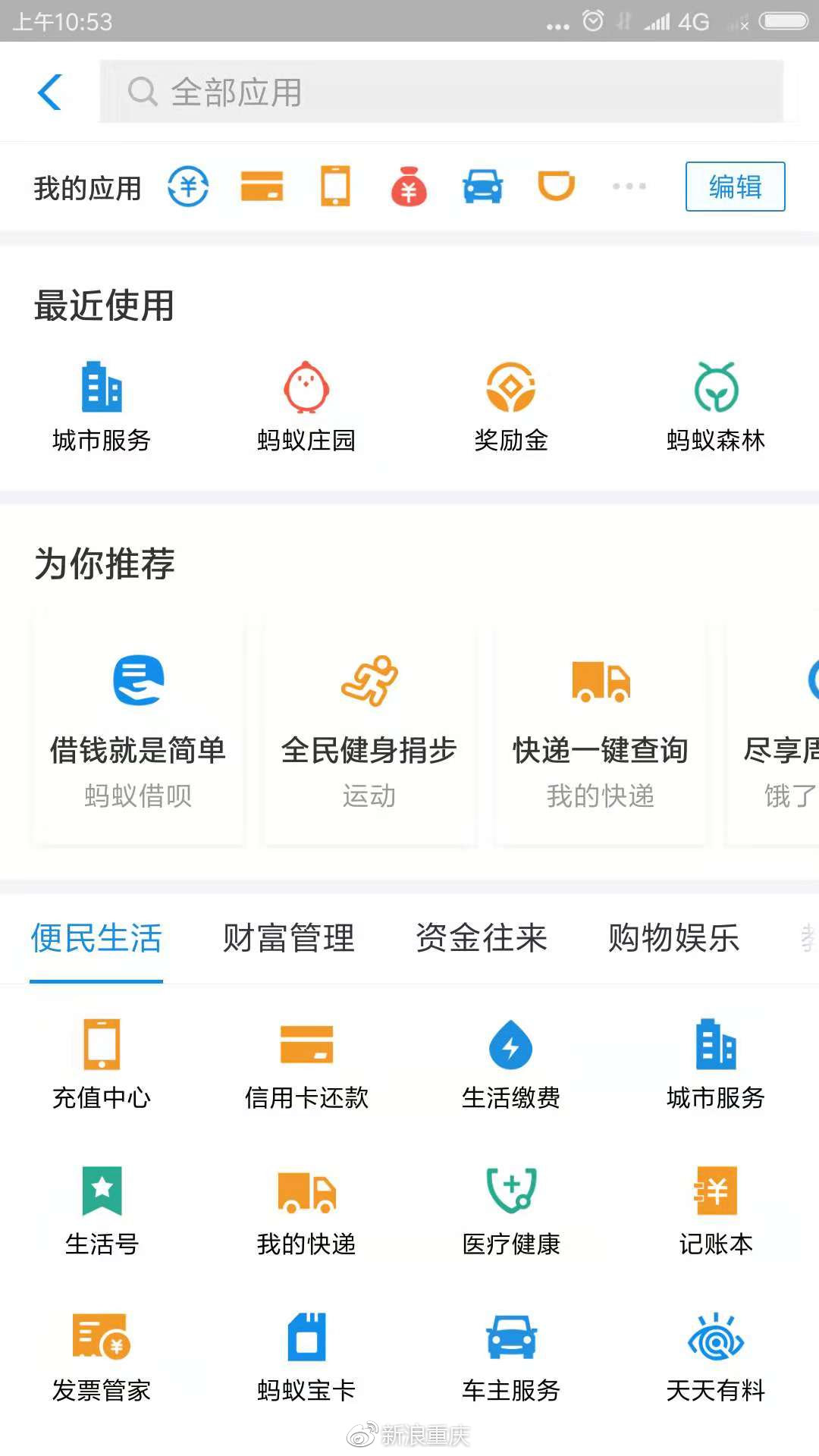Viewport: 819px width, 1456px height.
Task: Tap the 全部应用 search field
Action: click(x=441, y=92)
